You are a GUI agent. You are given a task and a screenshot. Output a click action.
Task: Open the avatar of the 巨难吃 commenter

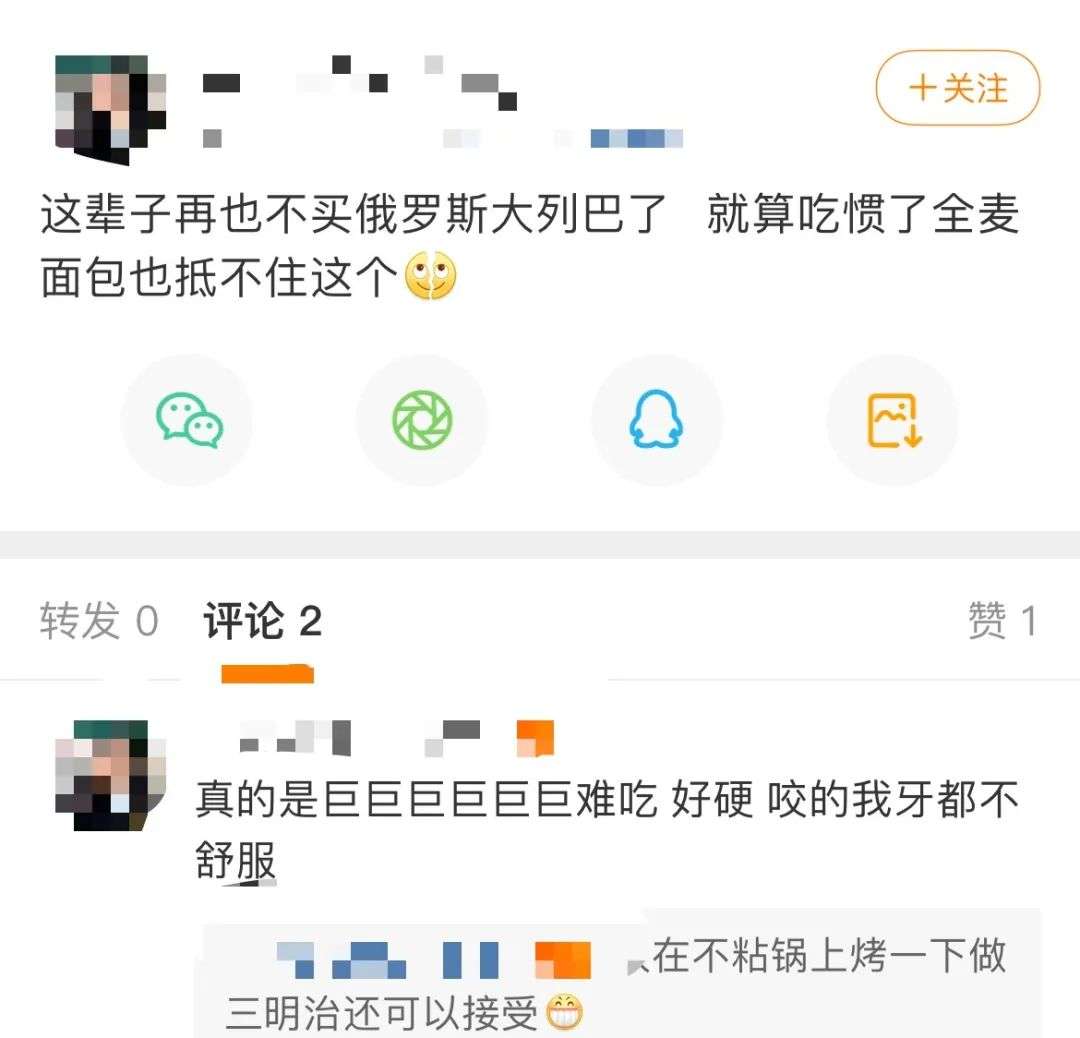(110, 774)
